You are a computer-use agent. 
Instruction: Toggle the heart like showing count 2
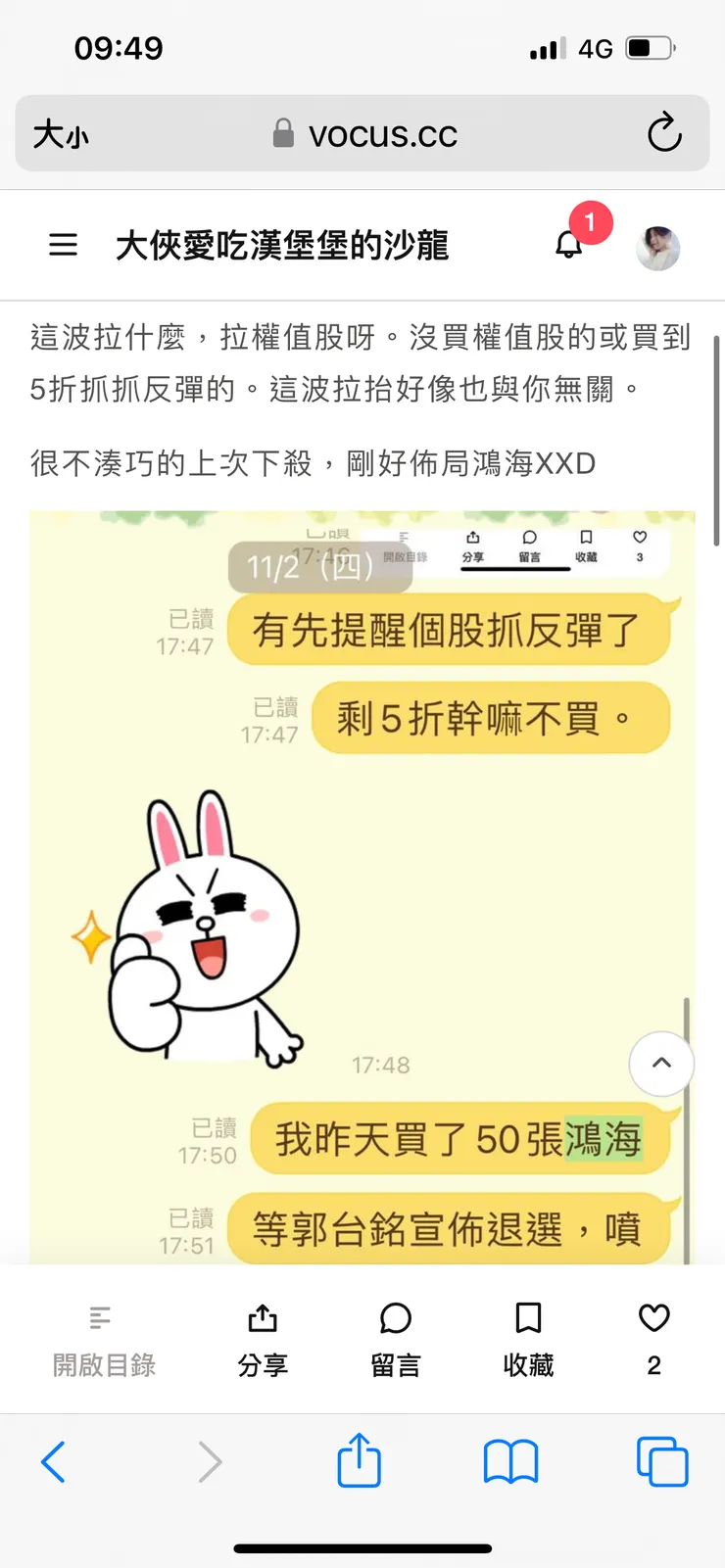[x=653, y=1337]
